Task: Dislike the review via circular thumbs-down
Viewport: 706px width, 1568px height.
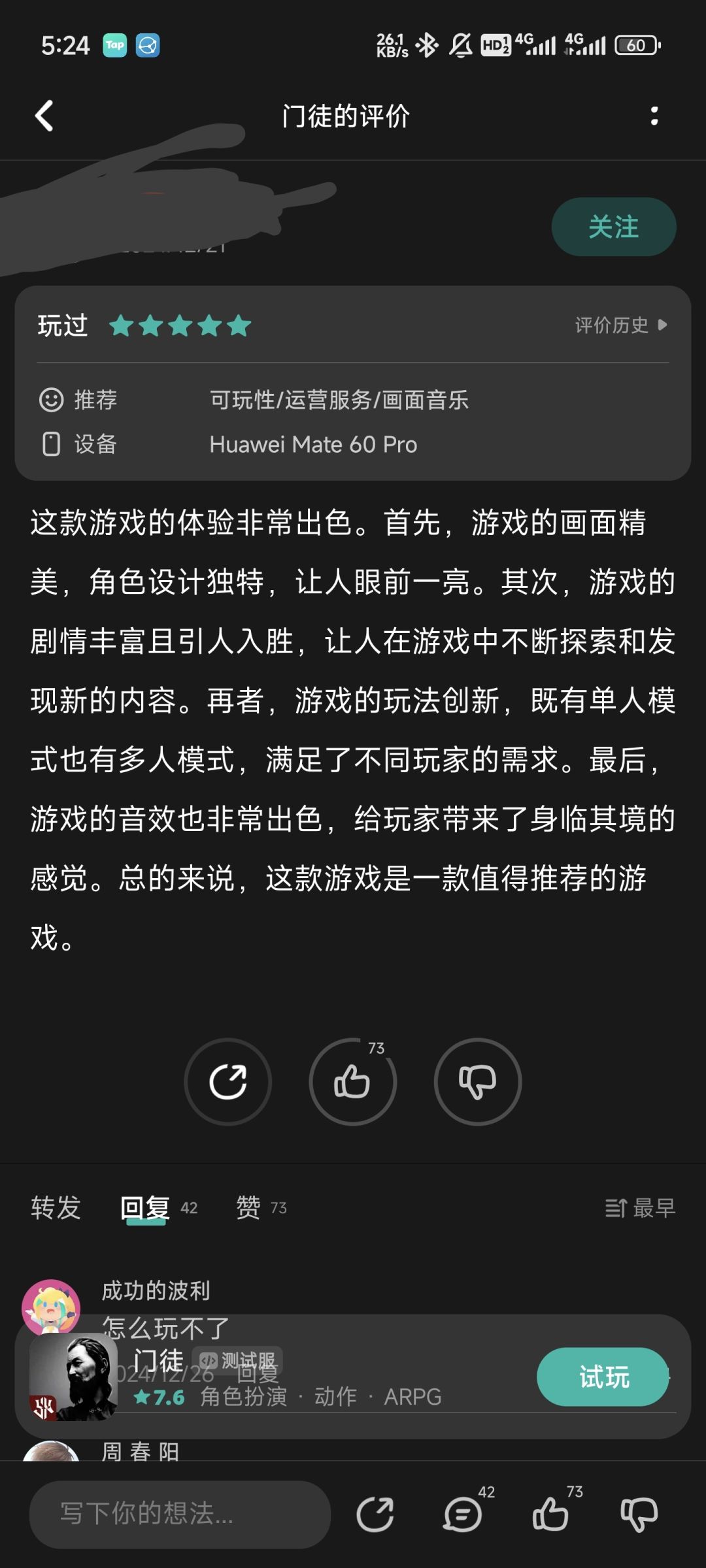Action: (478, 1081)
